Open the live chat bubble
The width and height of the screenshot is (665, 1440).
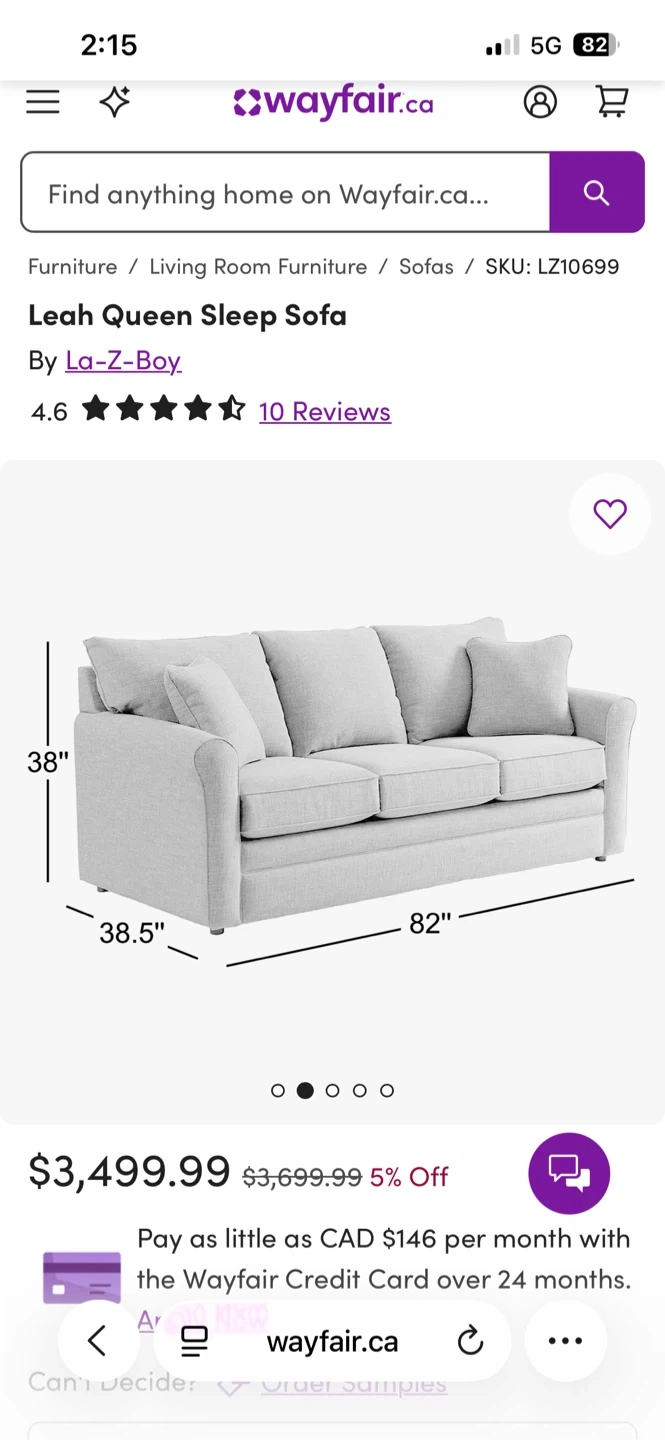point(569,1173)
